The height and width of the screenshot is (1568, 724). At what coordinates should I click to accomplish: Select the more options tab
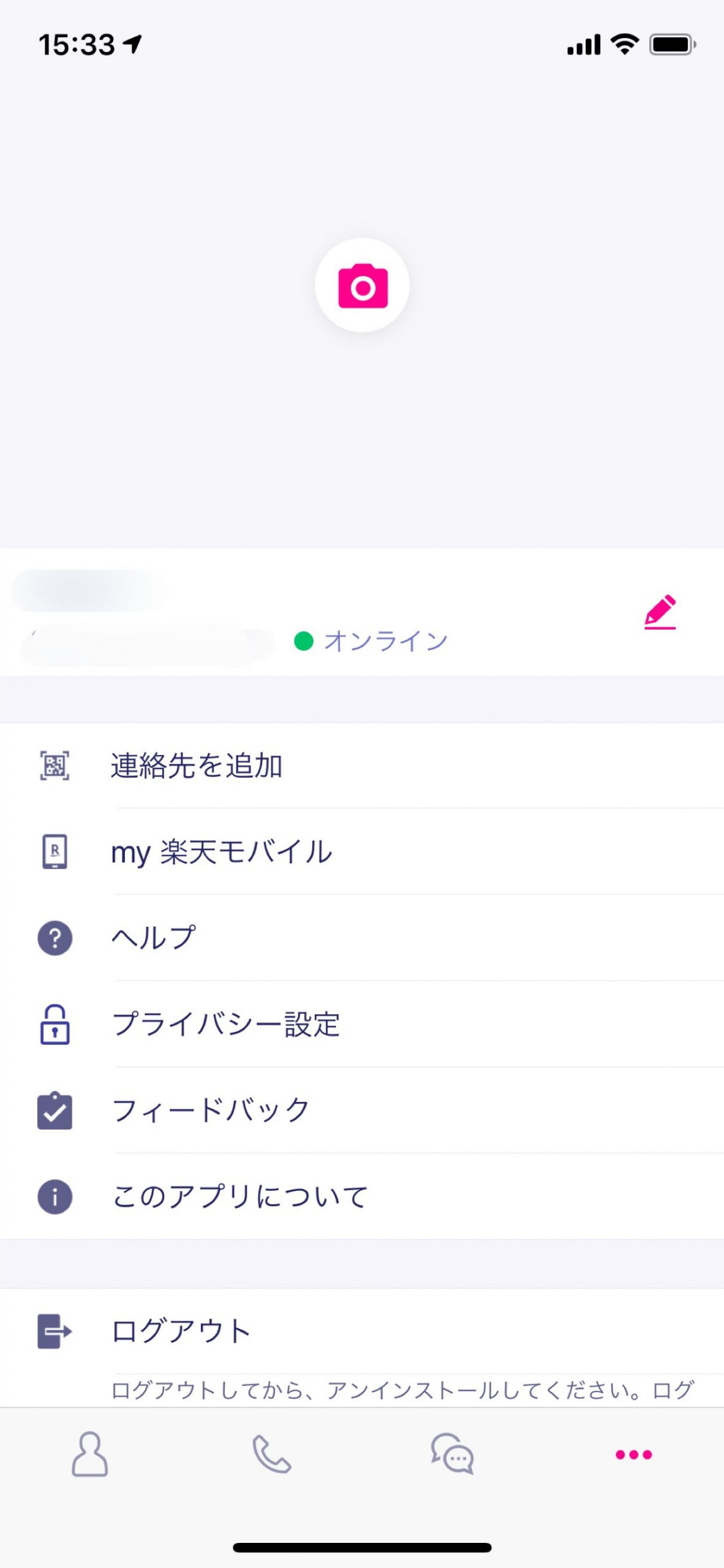634,1454
